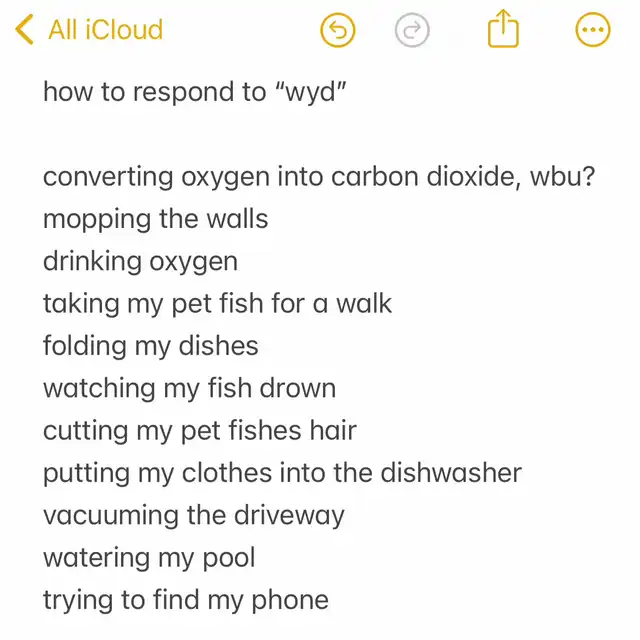Open the more options menu

(x=593, y=30)
